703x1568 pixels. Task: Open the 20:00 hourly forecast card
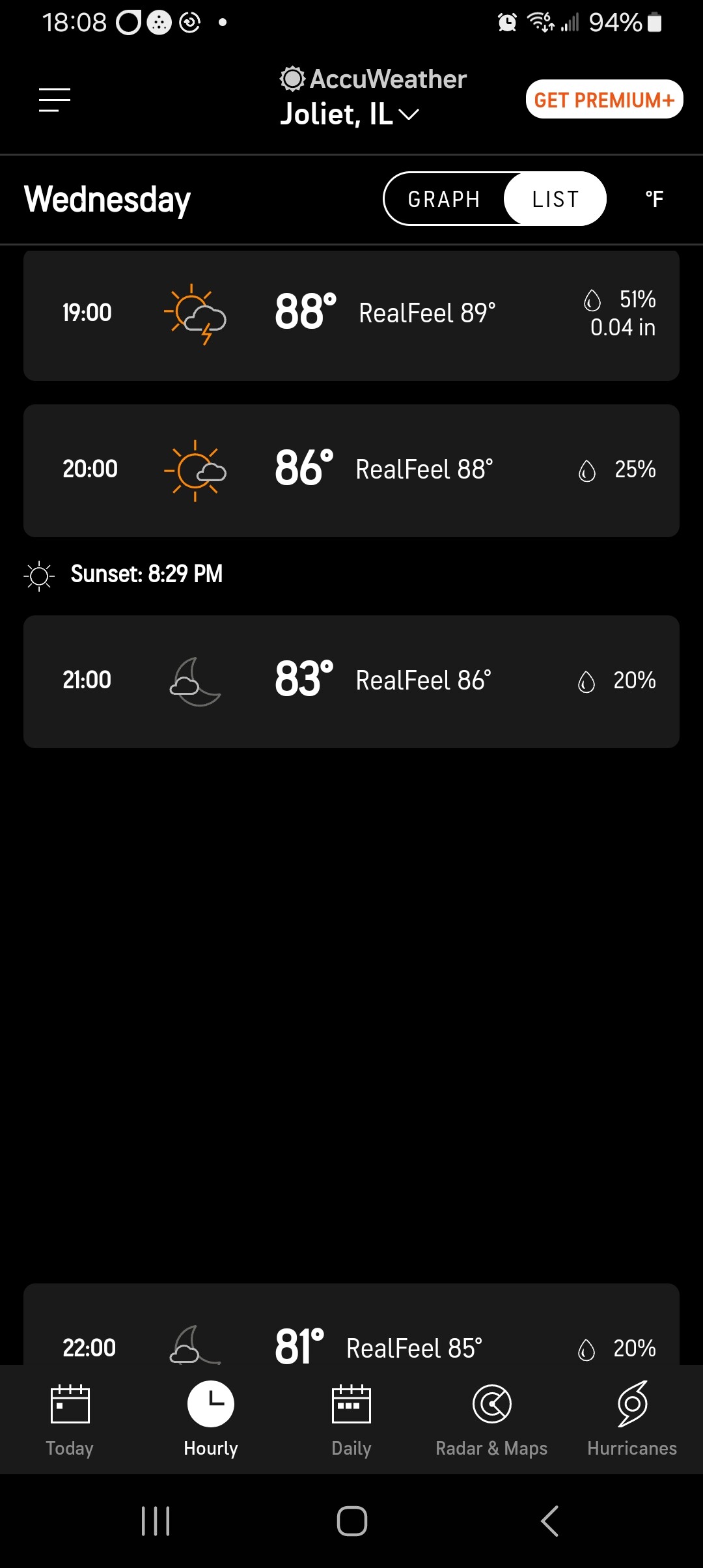click(351, 470)
